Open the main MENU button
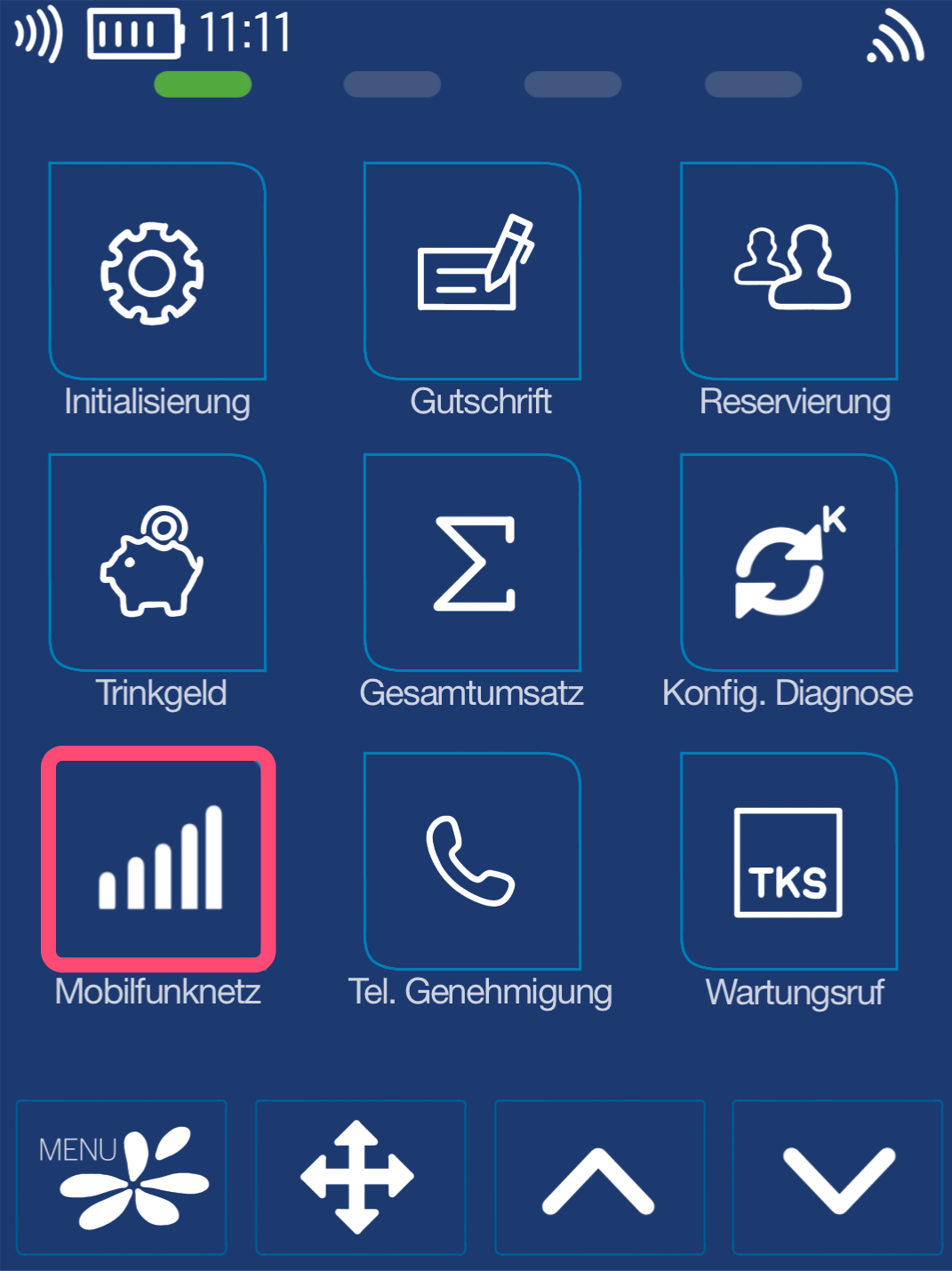This screenshot has width=952, height=1271. point(122,1177)
